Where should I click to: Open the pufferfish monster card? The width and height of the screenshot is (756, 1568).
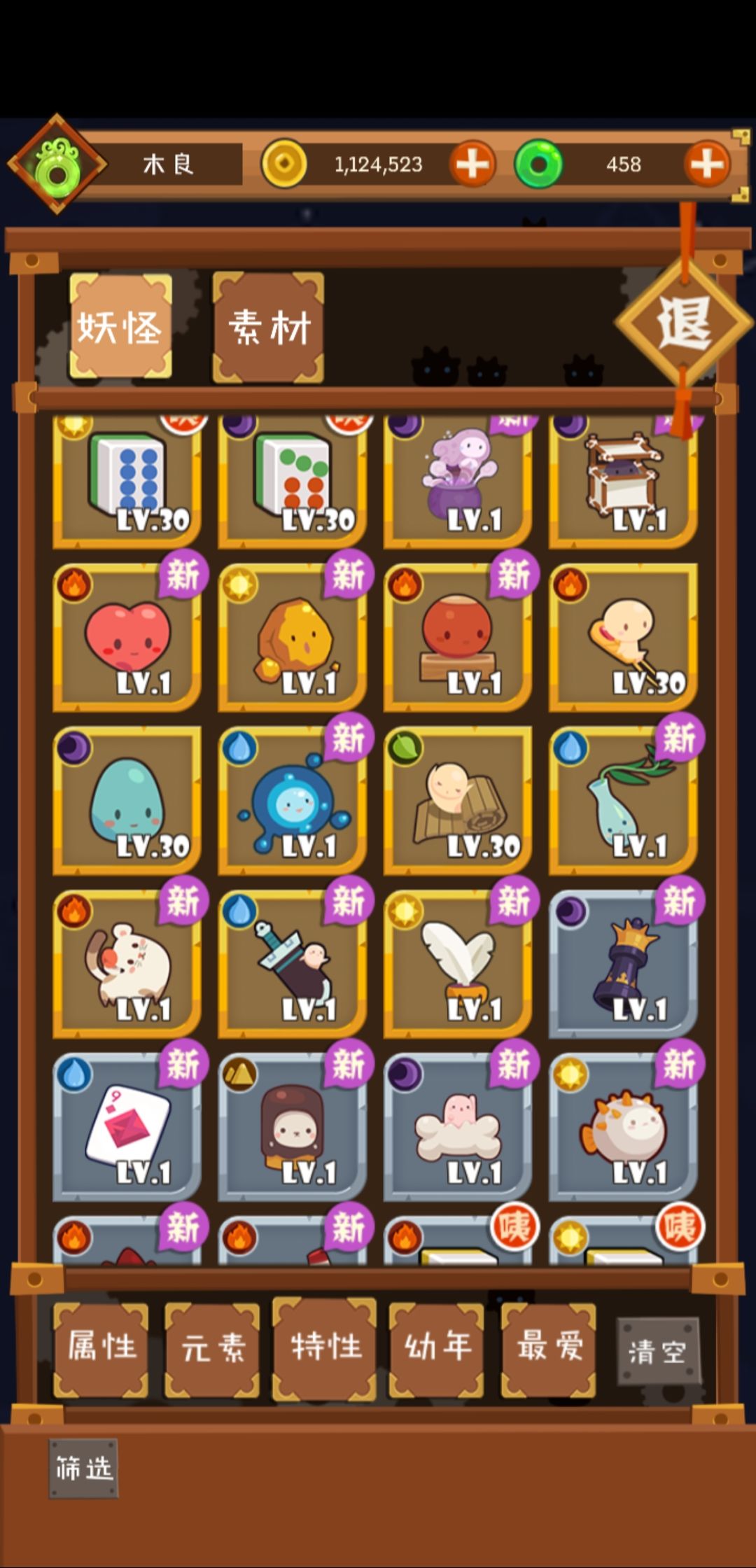coord(623,1127)
